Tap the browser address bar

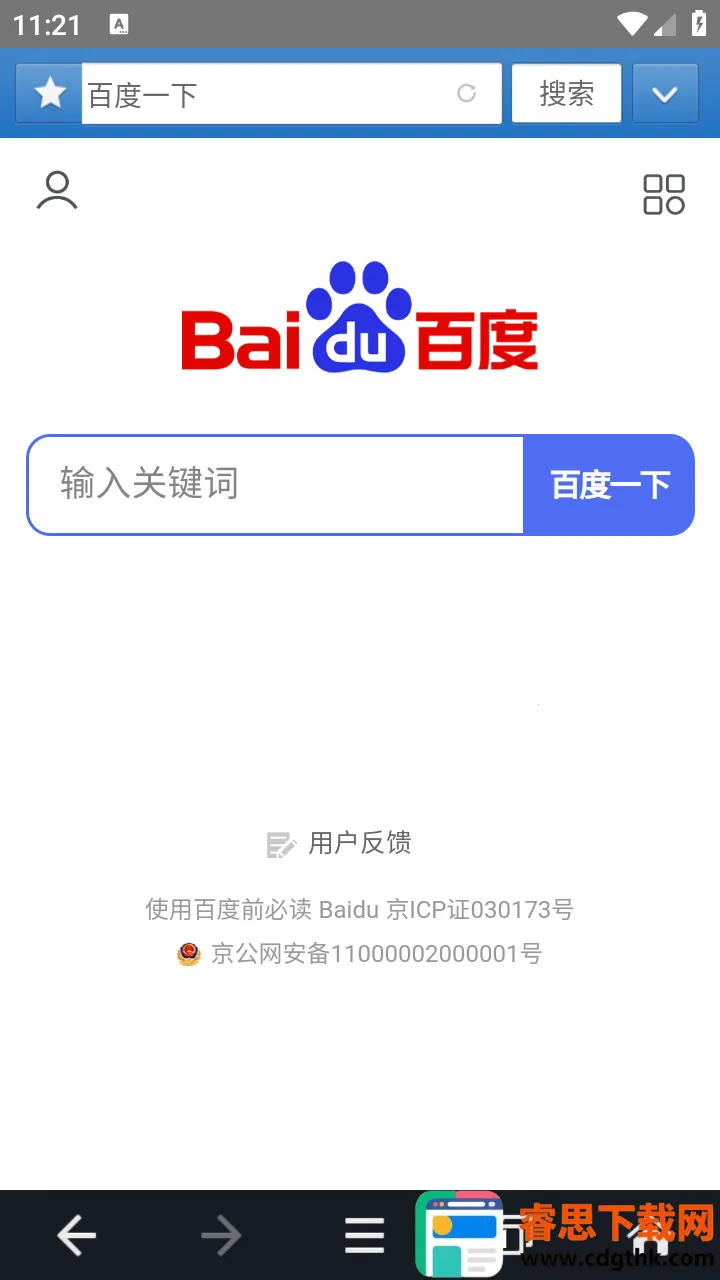(265, 94)
